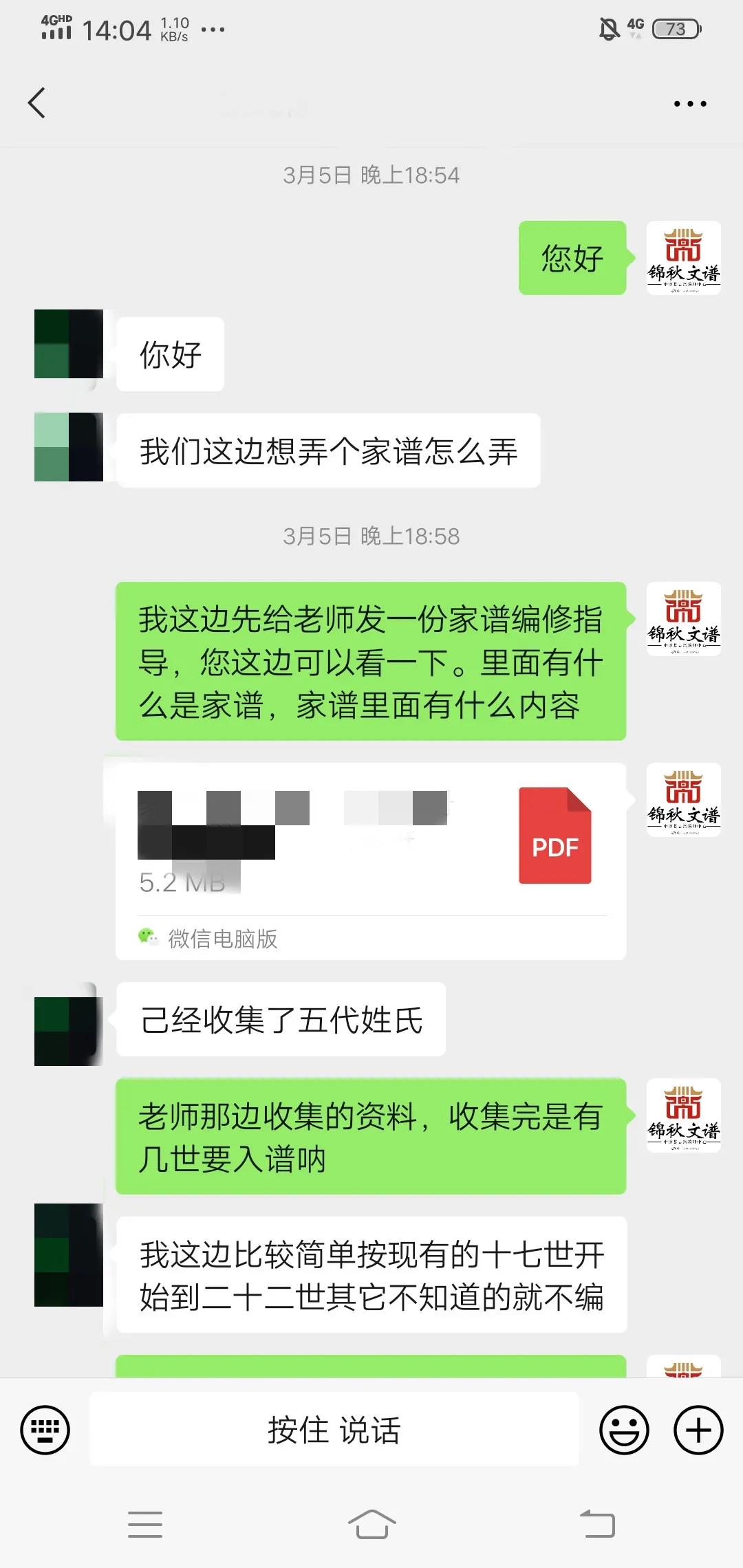Open contact avatar beside 你好 message
This screenshot has width=743, height=1568.
coord(69,344)
